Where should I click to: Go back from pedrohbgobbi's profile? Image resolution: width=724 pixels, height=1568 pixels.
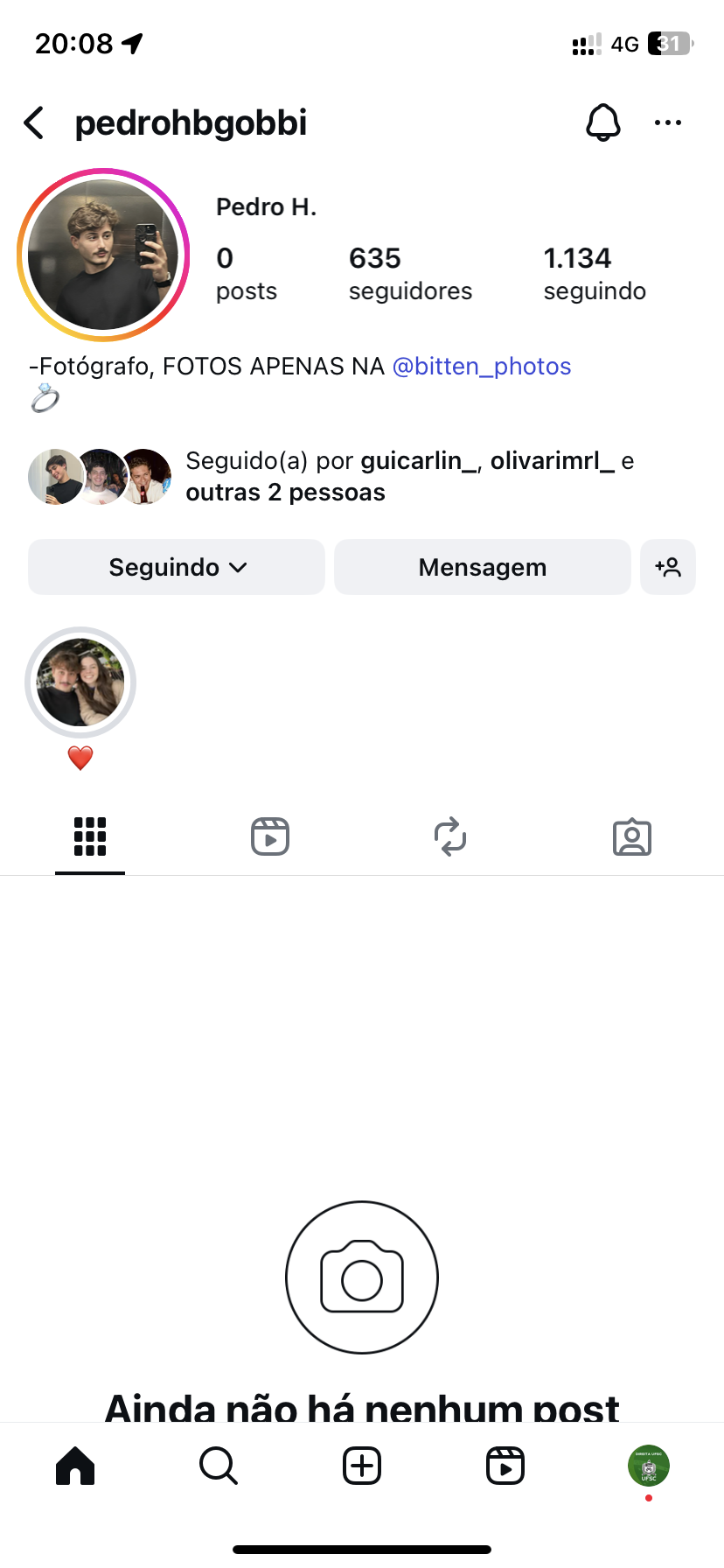pos(34,123)
